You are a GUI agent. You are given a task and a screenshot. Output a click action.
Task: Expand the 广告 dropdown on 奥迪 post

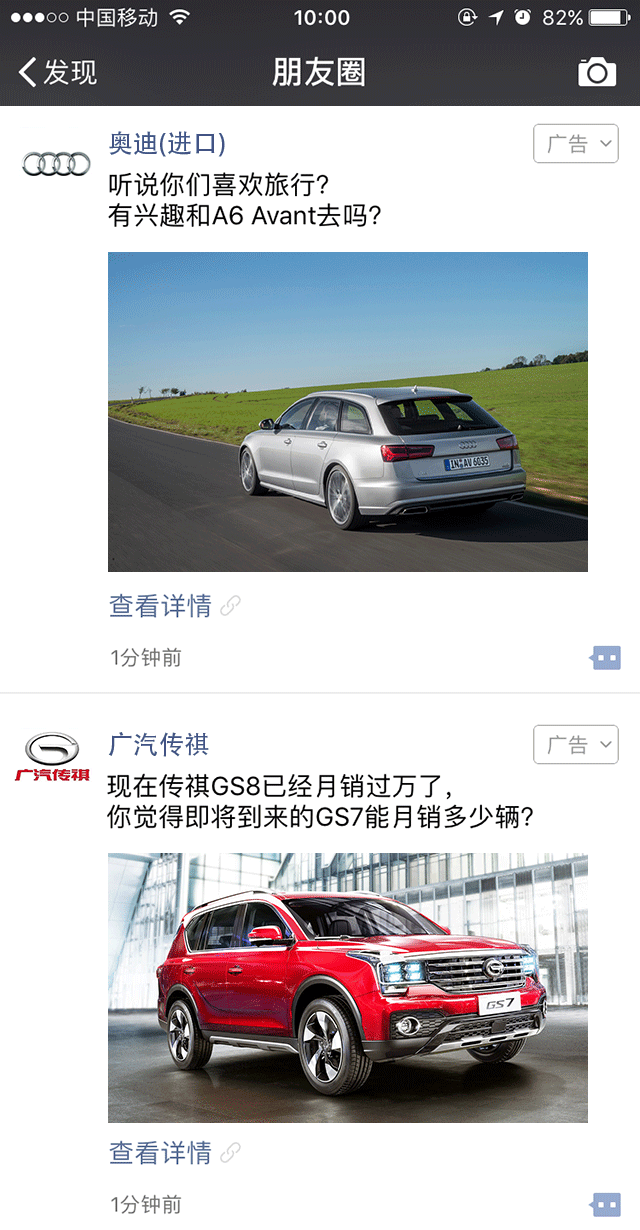click(x=576, y=144)
